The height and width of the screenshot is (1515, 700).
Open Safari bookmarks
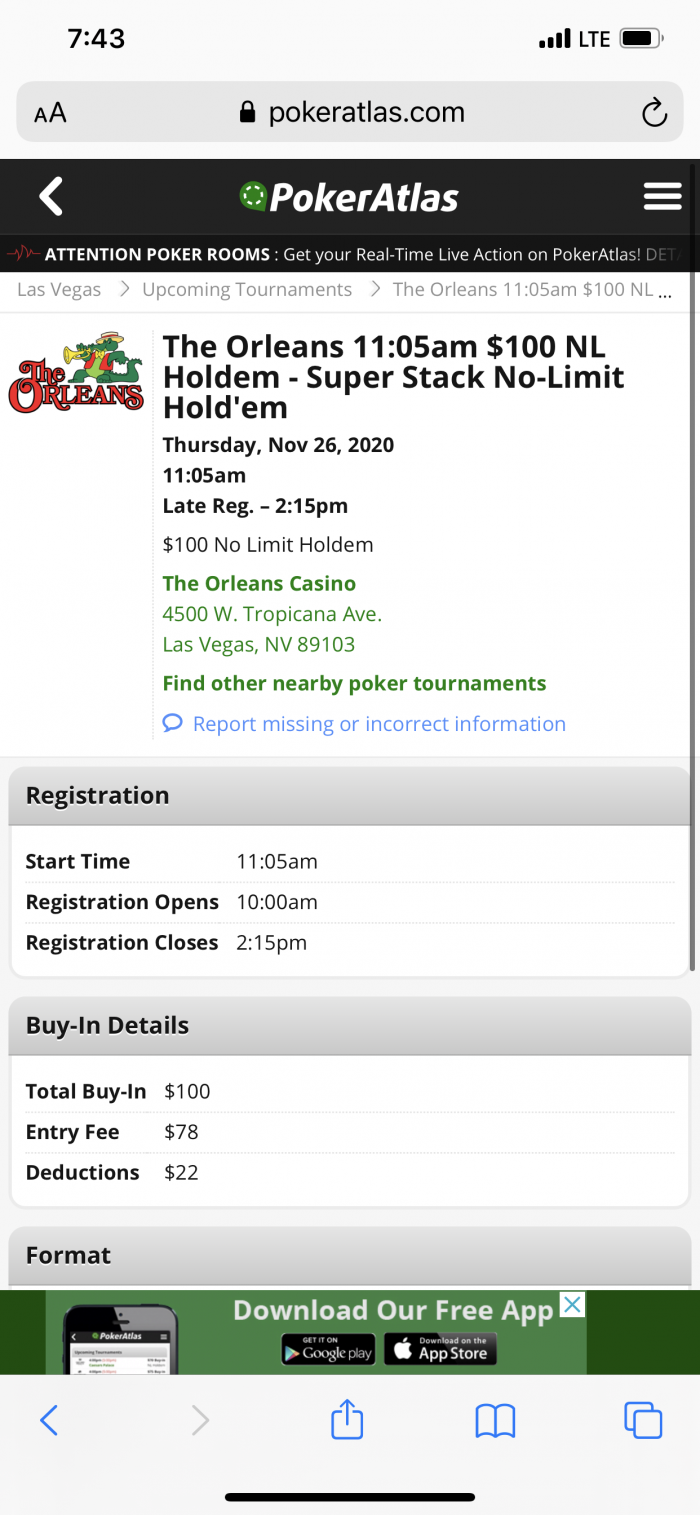(495, 1421)
